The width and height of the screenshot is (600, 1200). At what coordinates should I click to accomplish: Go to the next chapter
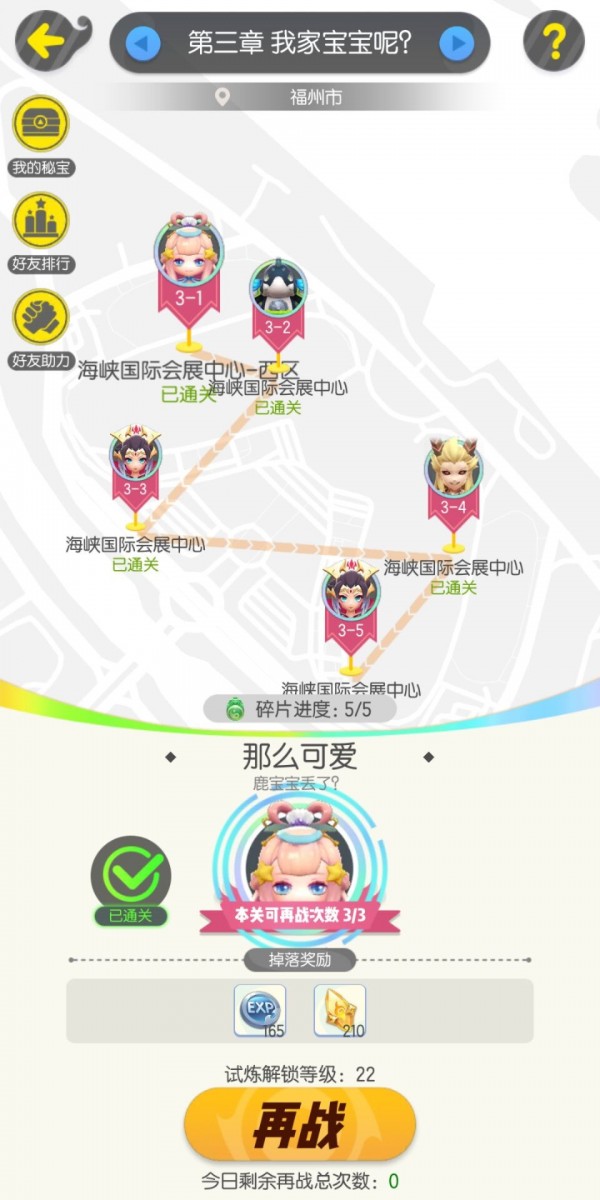tap(457, 43)
